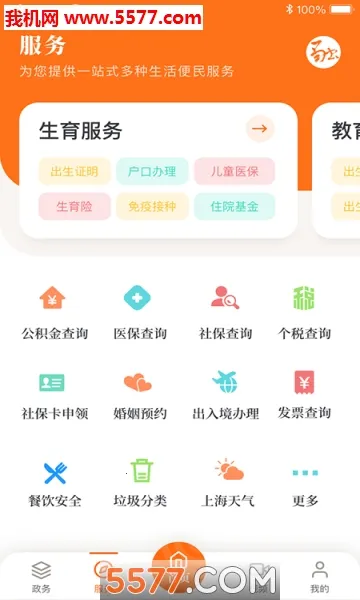Open 发票查询
Image resolution: width=360 pixels, height=600 pixels.
pyautogui.click(x=304, y=395)
